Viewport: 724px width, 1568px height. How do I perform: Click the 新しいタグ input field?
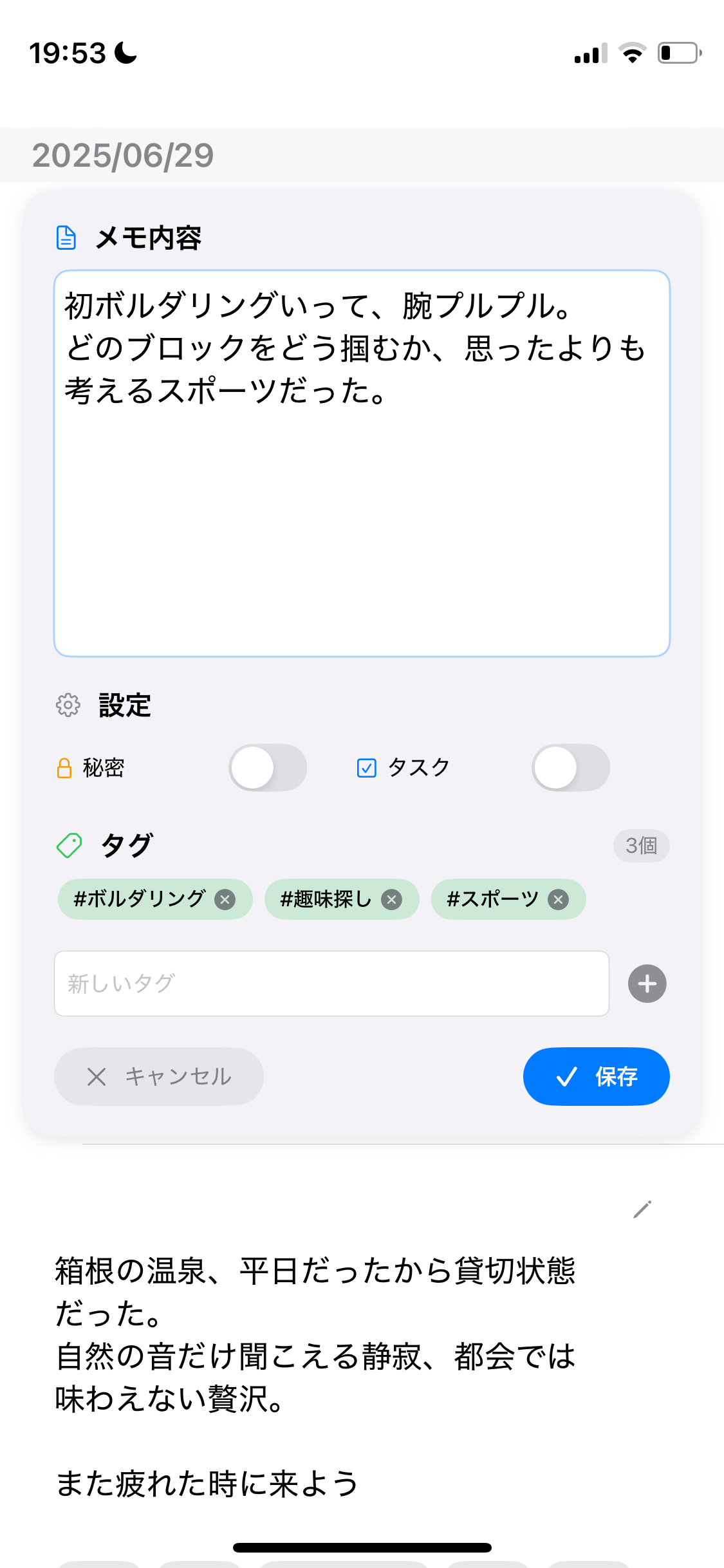[332, 983]
